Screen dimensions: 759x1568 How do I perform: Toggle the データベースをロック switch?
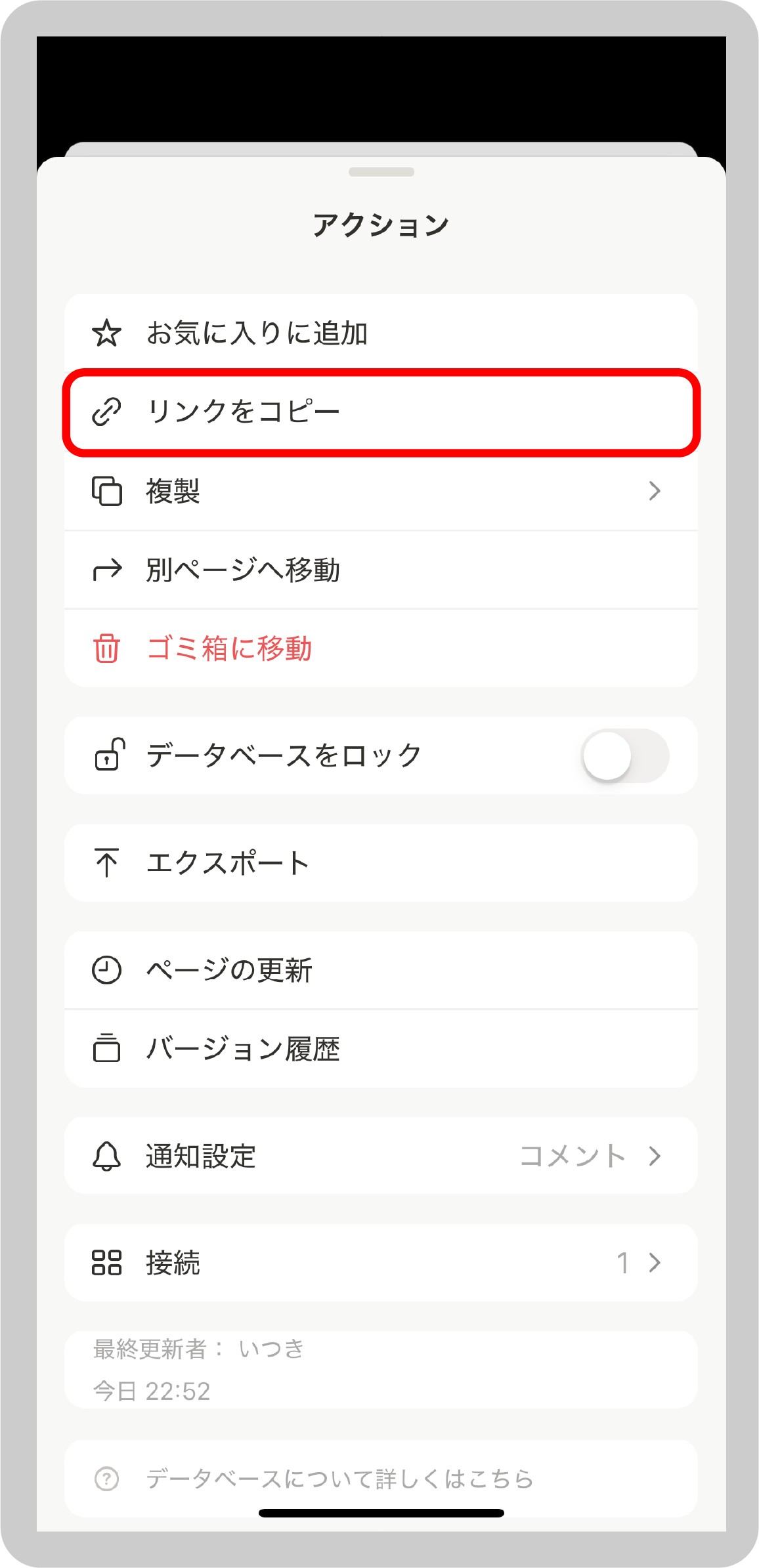(x=624, y=755)
